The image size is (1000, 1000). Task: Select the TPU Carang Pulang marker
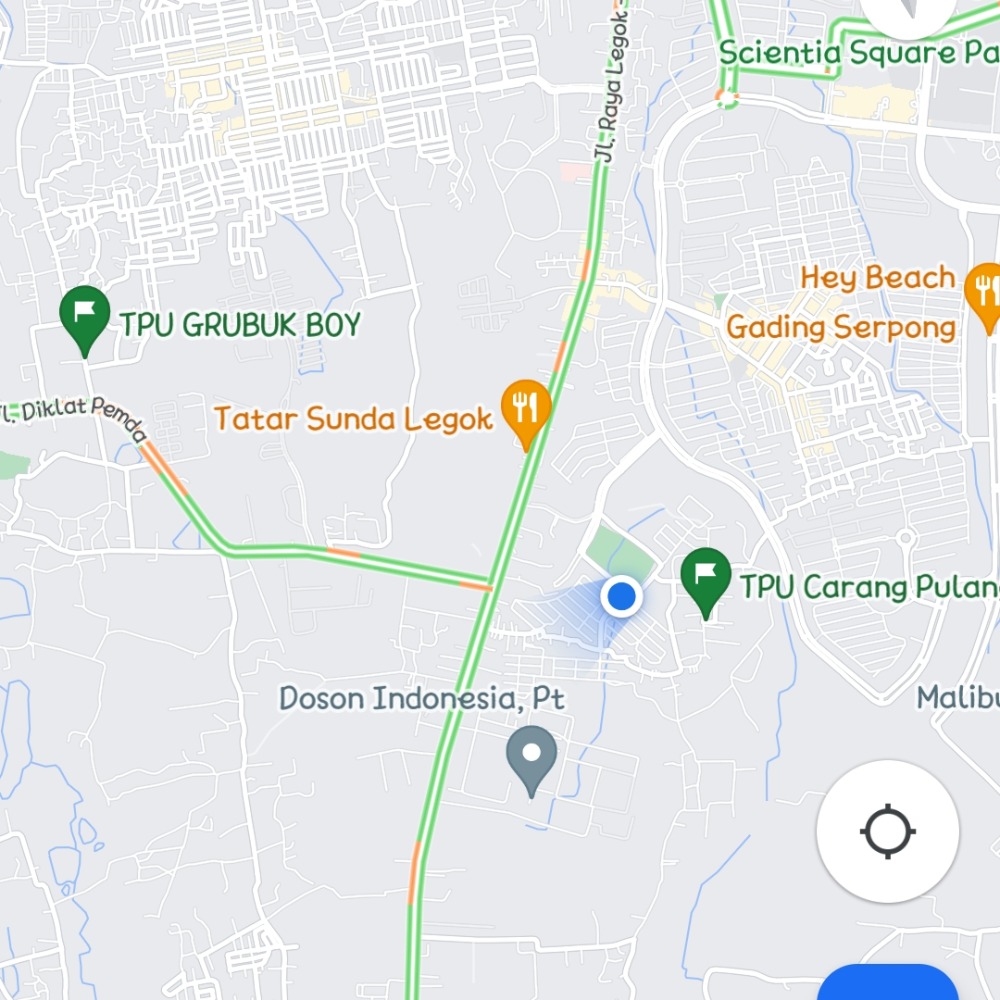coord(706,578)
